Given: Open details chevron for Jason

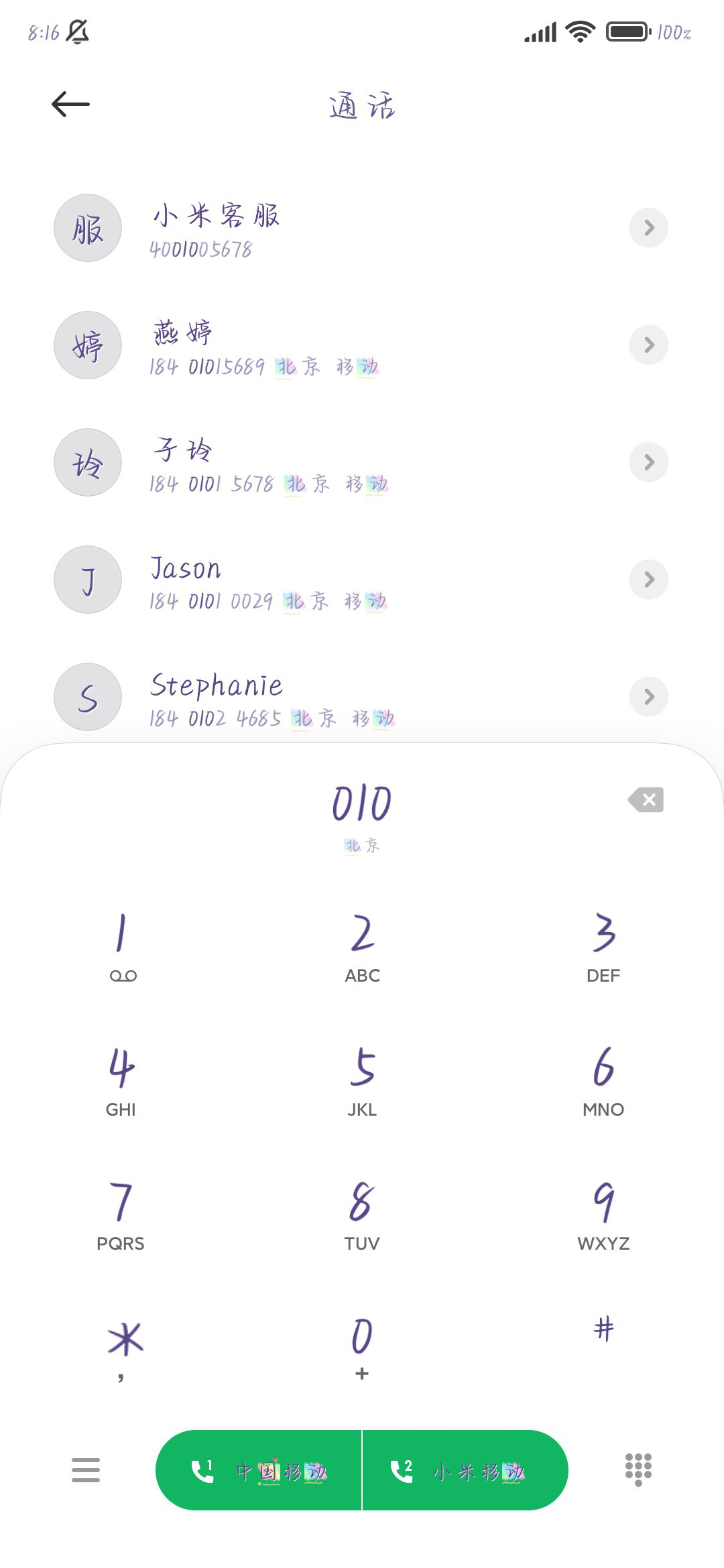Looking at the screenshot, I should click(x=648, y=580).
